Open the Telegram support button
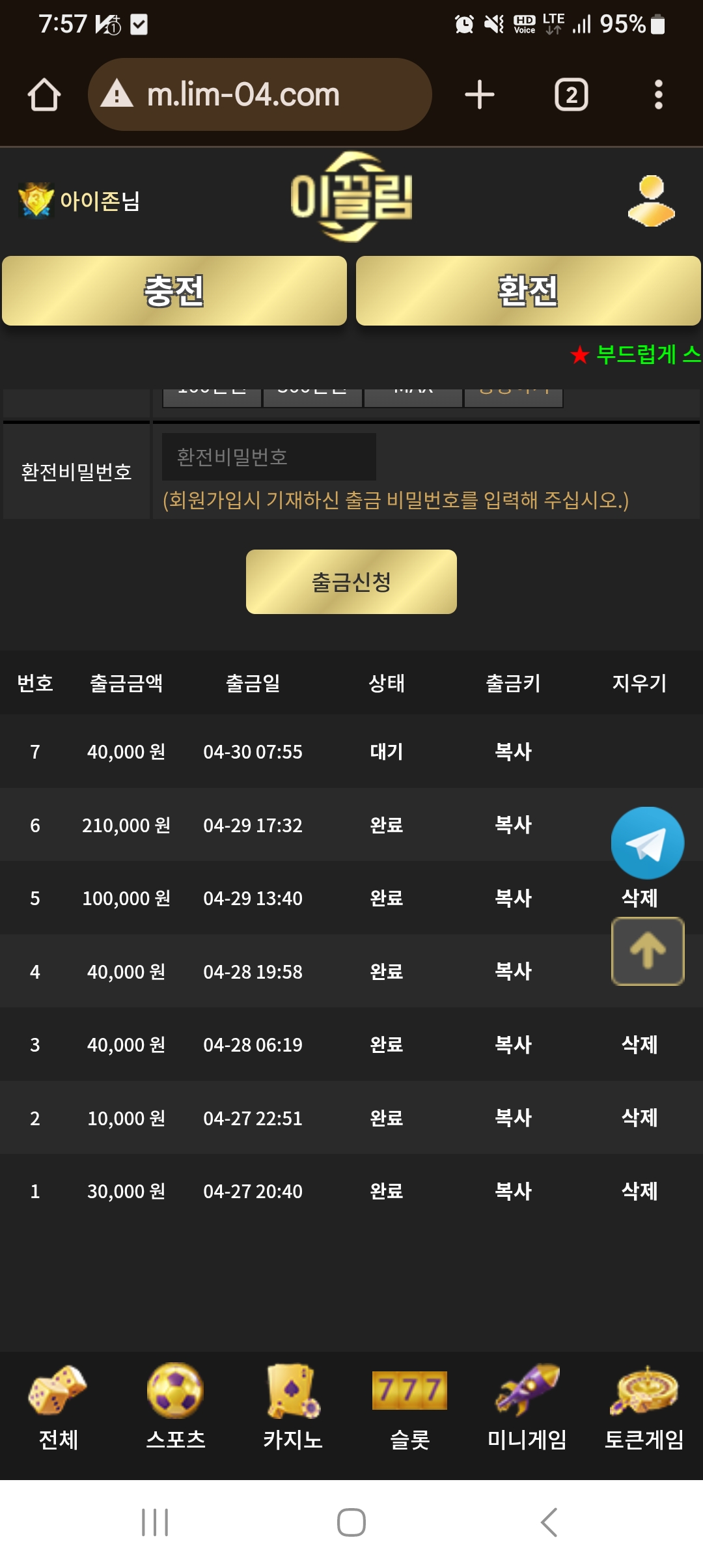This screenshot has height=1568, width=703. pyautogui.click(x=648, y=843)
